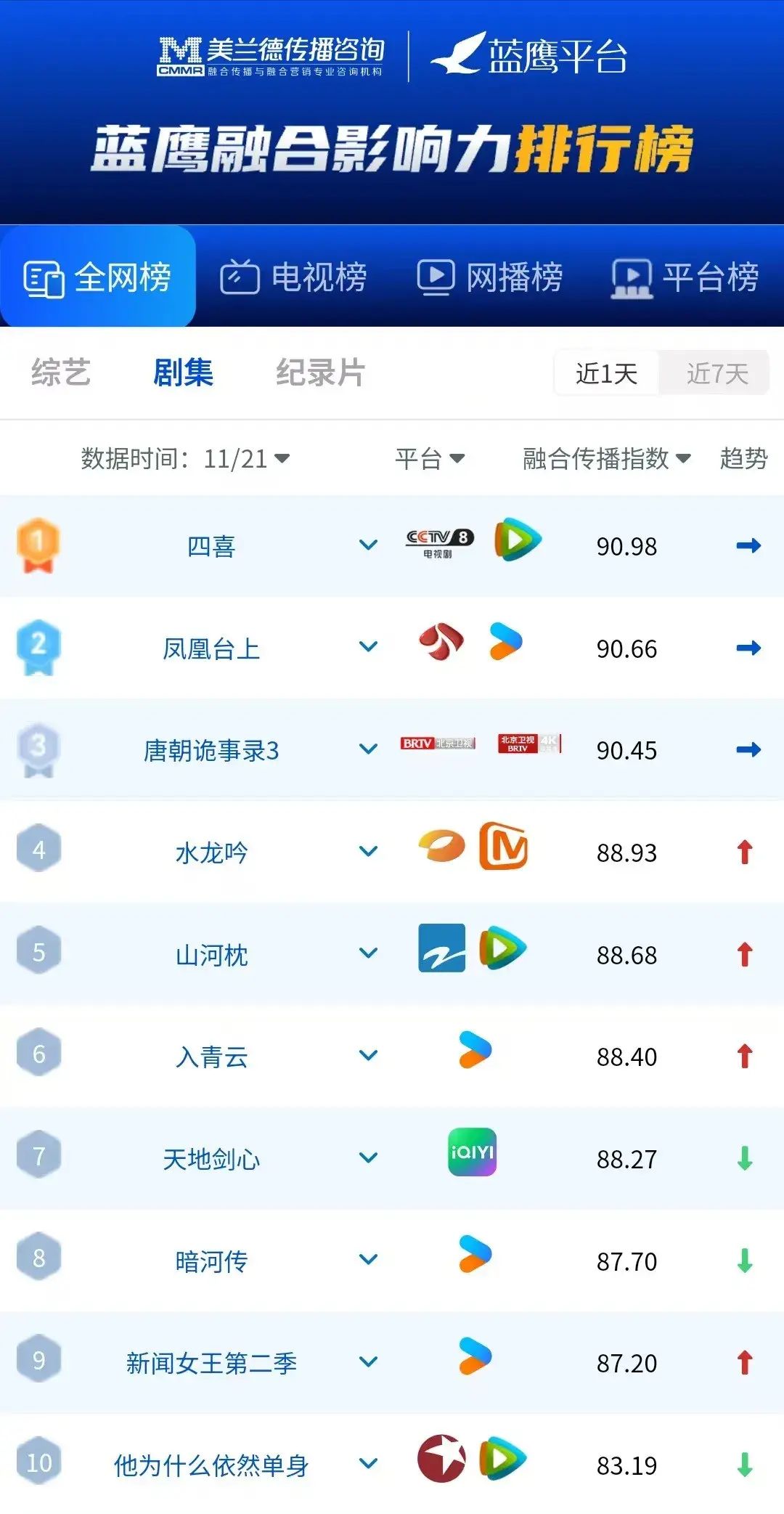
Task: Open the 融合传播指数 dropdown
Action: click(606, 459)
